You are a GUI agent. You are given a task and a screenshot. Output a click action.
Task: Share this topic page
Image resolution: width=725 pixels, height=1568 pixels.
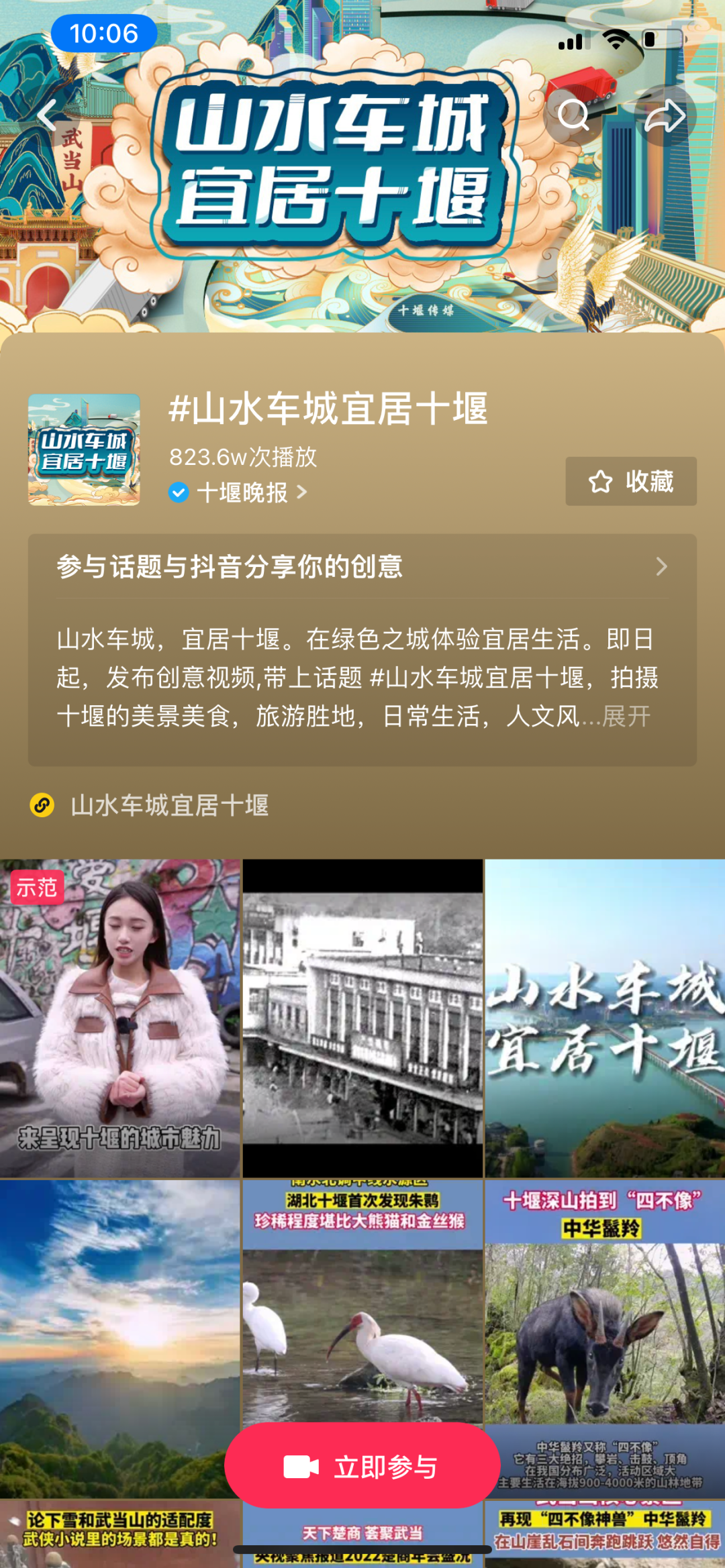(665, 115)
